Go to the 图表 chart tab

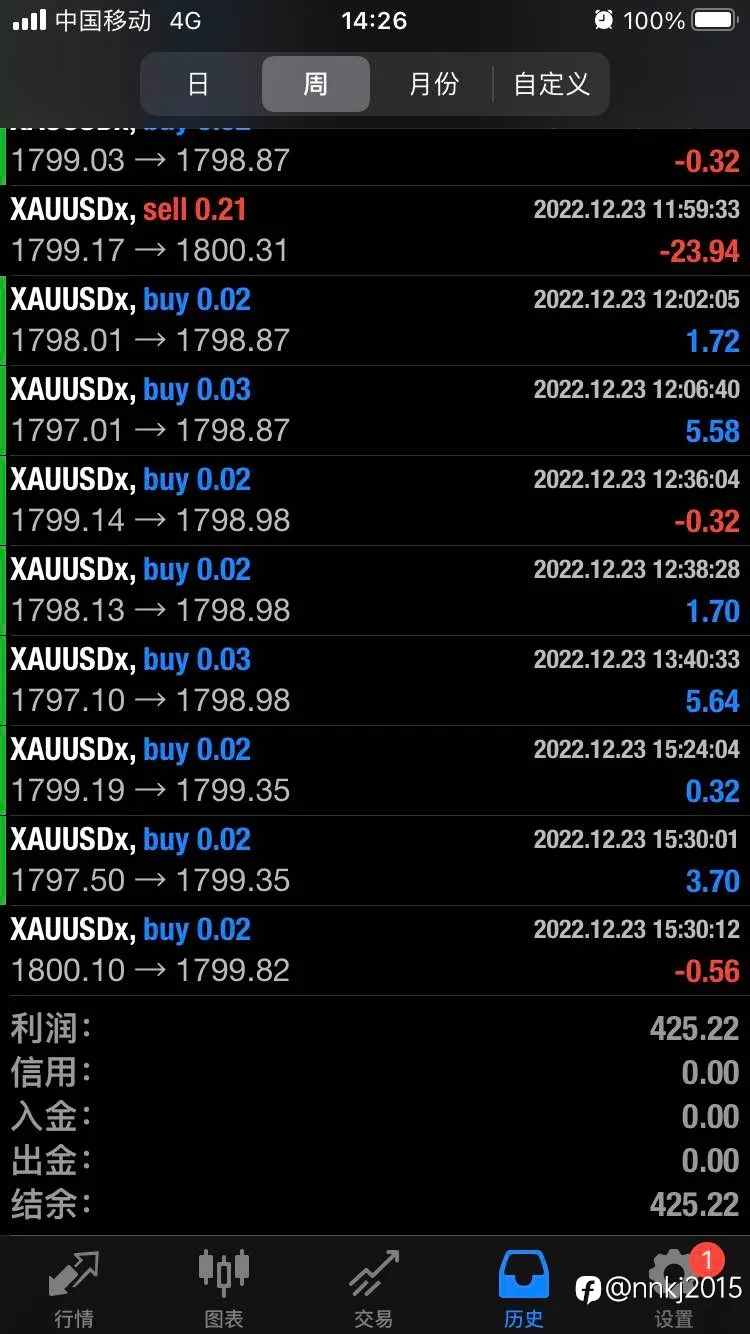224,1289
